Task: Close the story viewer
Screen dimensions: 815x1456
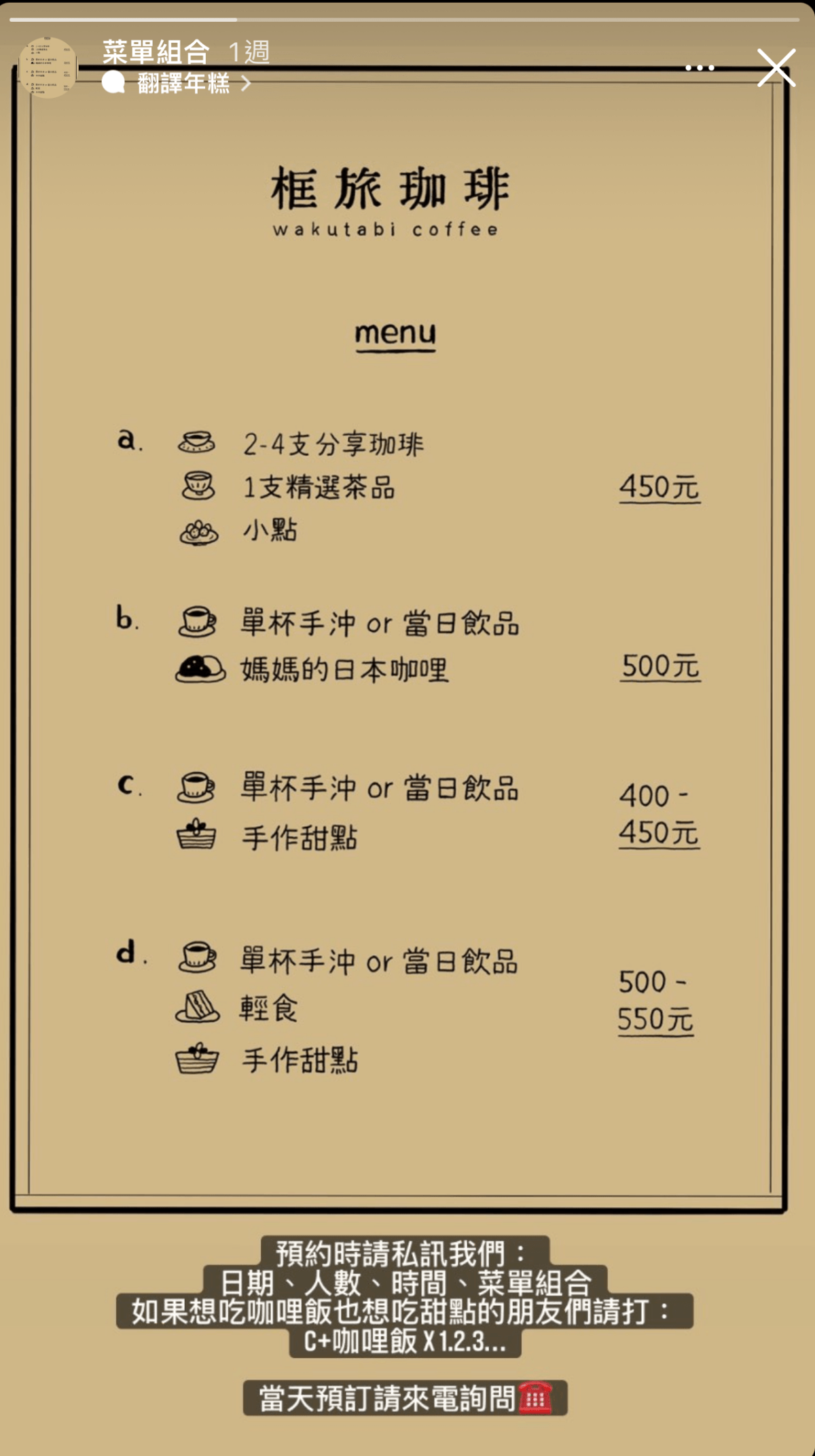Action: coord(776,68)
